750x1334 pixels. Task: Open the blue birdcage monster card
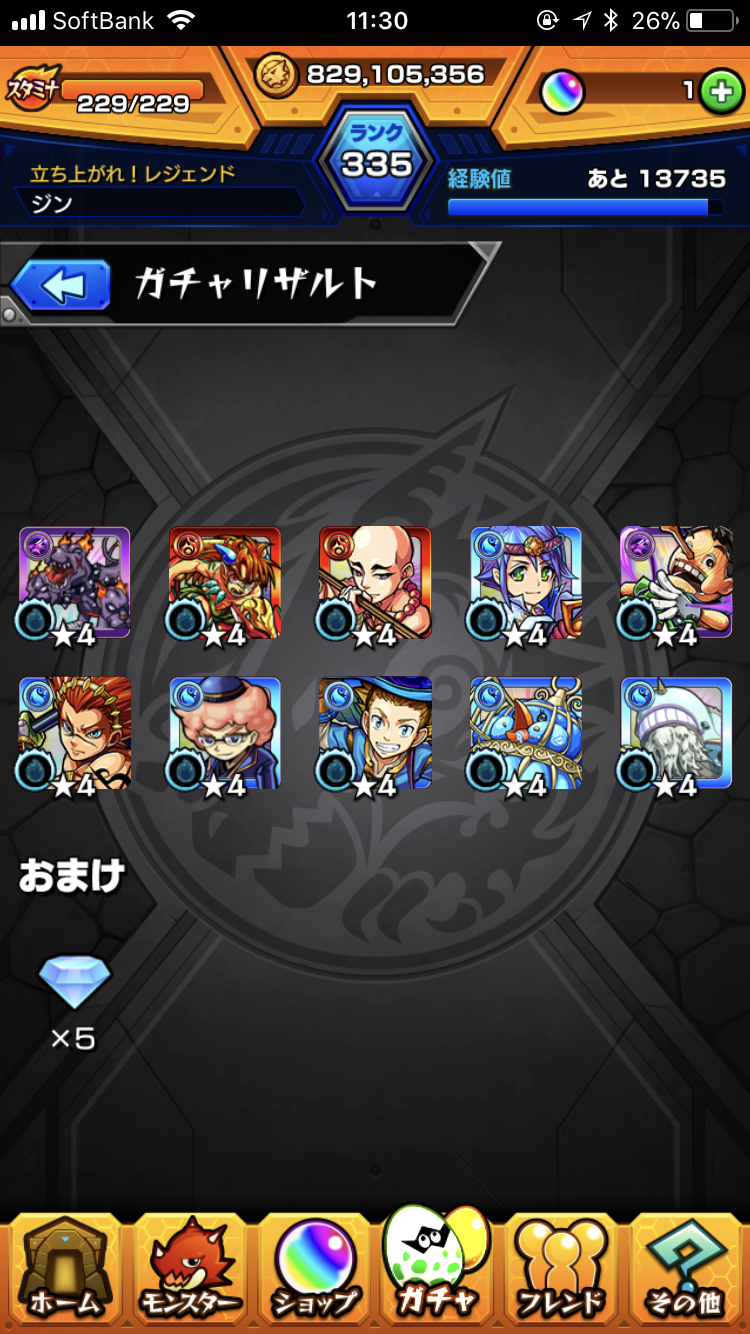coord(526,733)
